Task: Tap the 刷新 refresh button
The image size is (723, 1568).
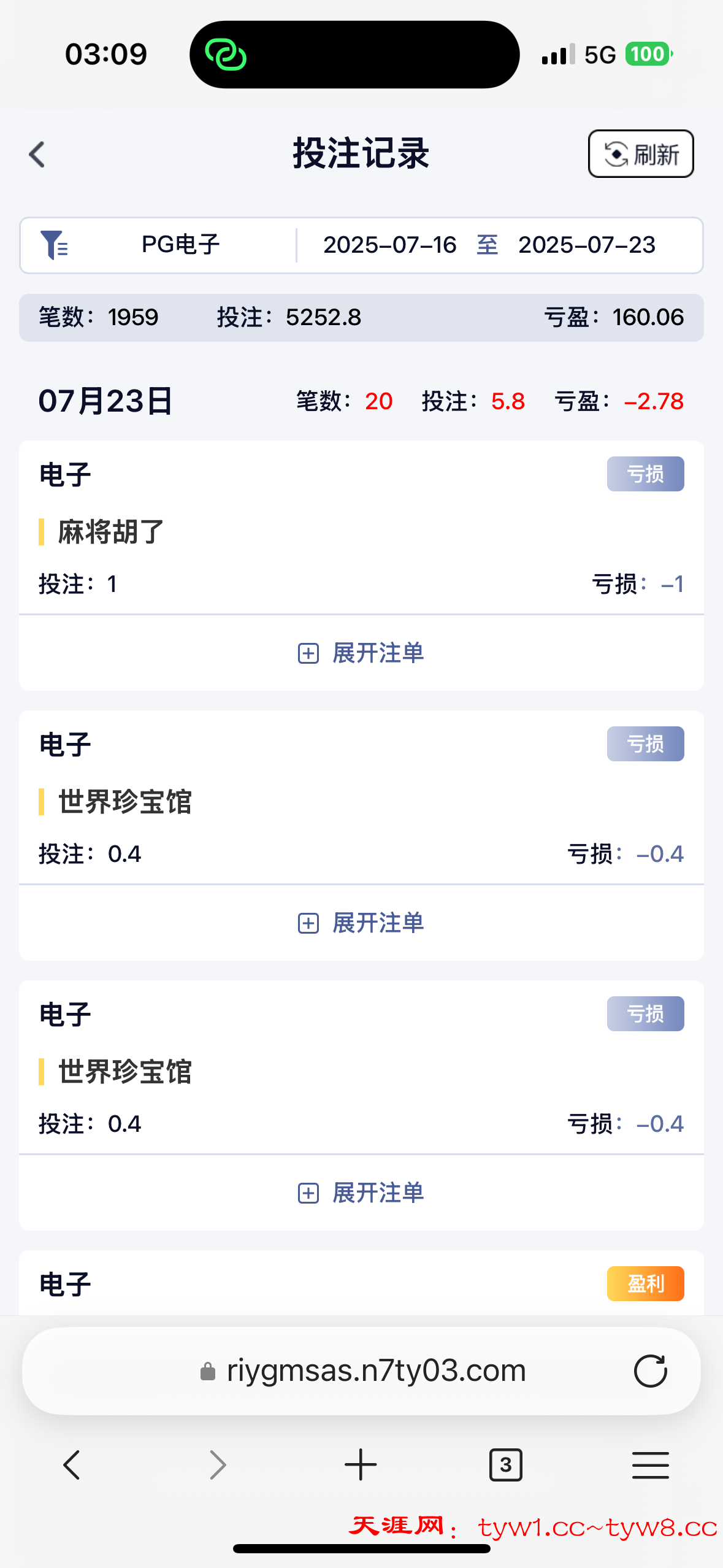Action: [641, 154]
